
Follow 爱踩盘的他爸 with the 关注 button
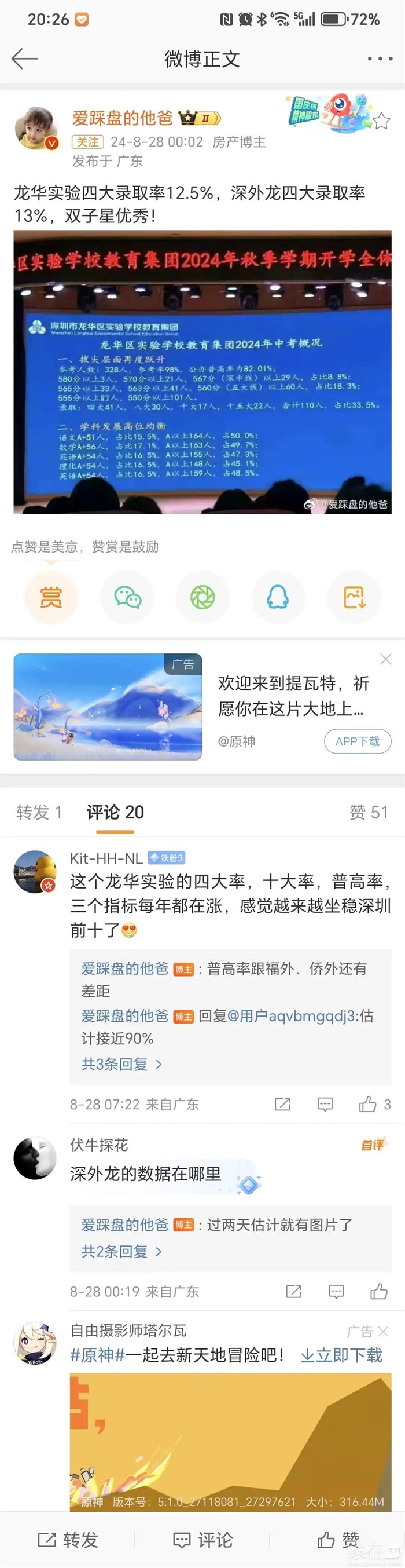click(x=87, y=142)
